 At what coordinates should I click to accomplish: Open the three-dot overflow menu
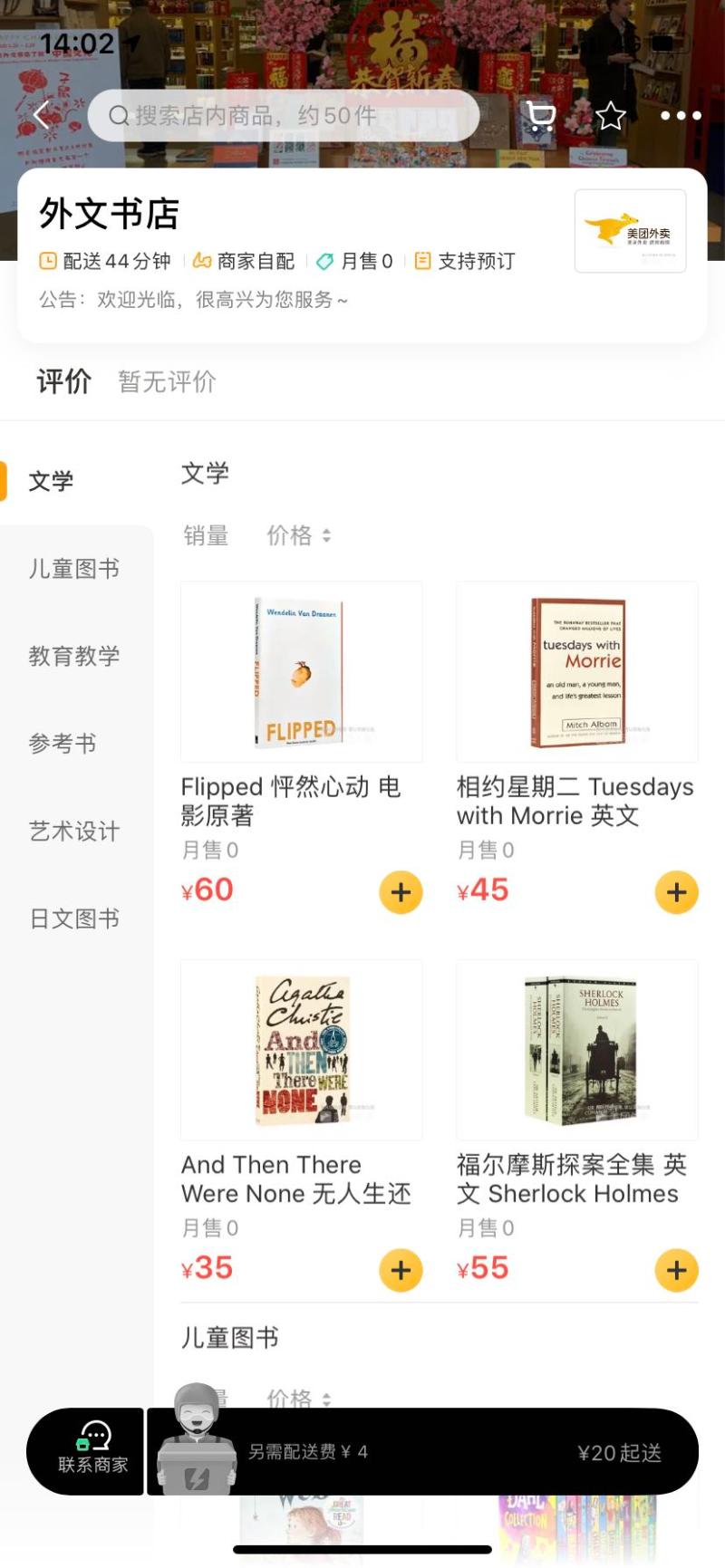[x=681, y=116]
